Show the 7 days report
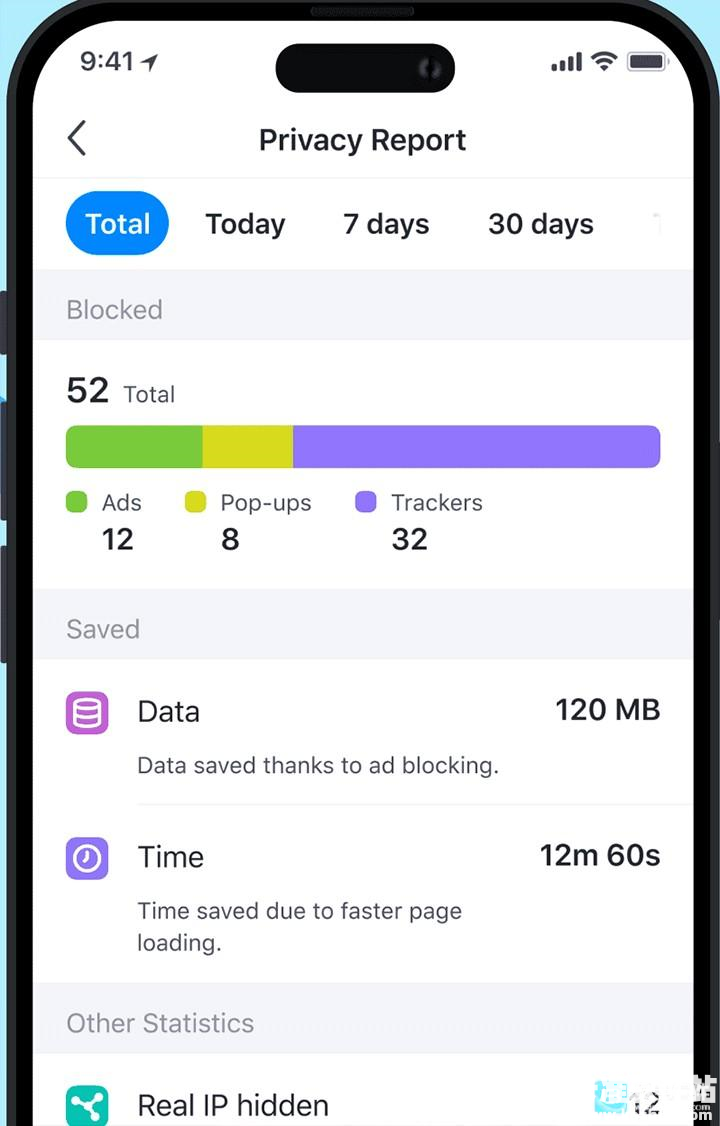 [386, 224]
